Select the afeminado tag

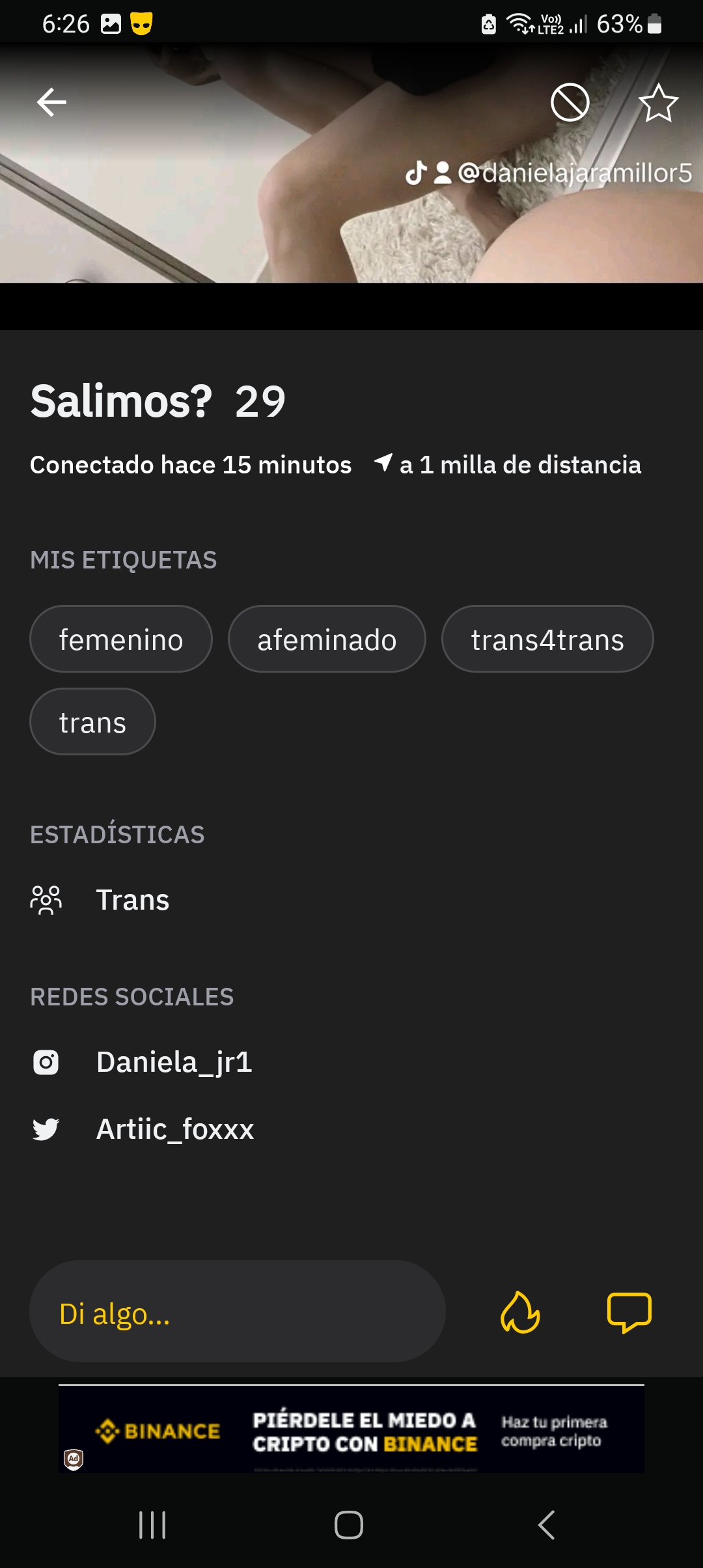pos(327,639)
